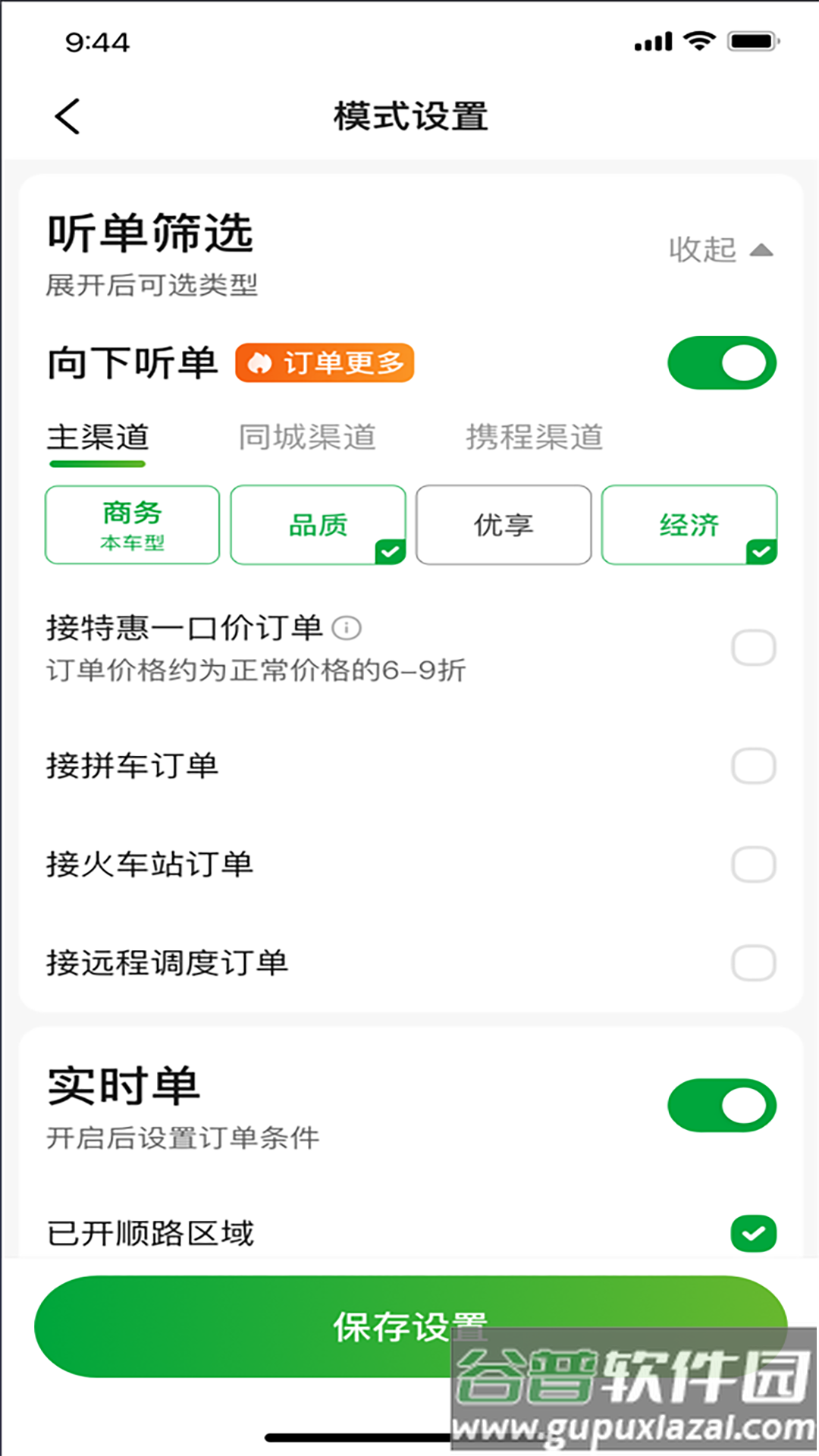Disable the 实时单 switch

pyautogui.click(x=721, y=1106)
